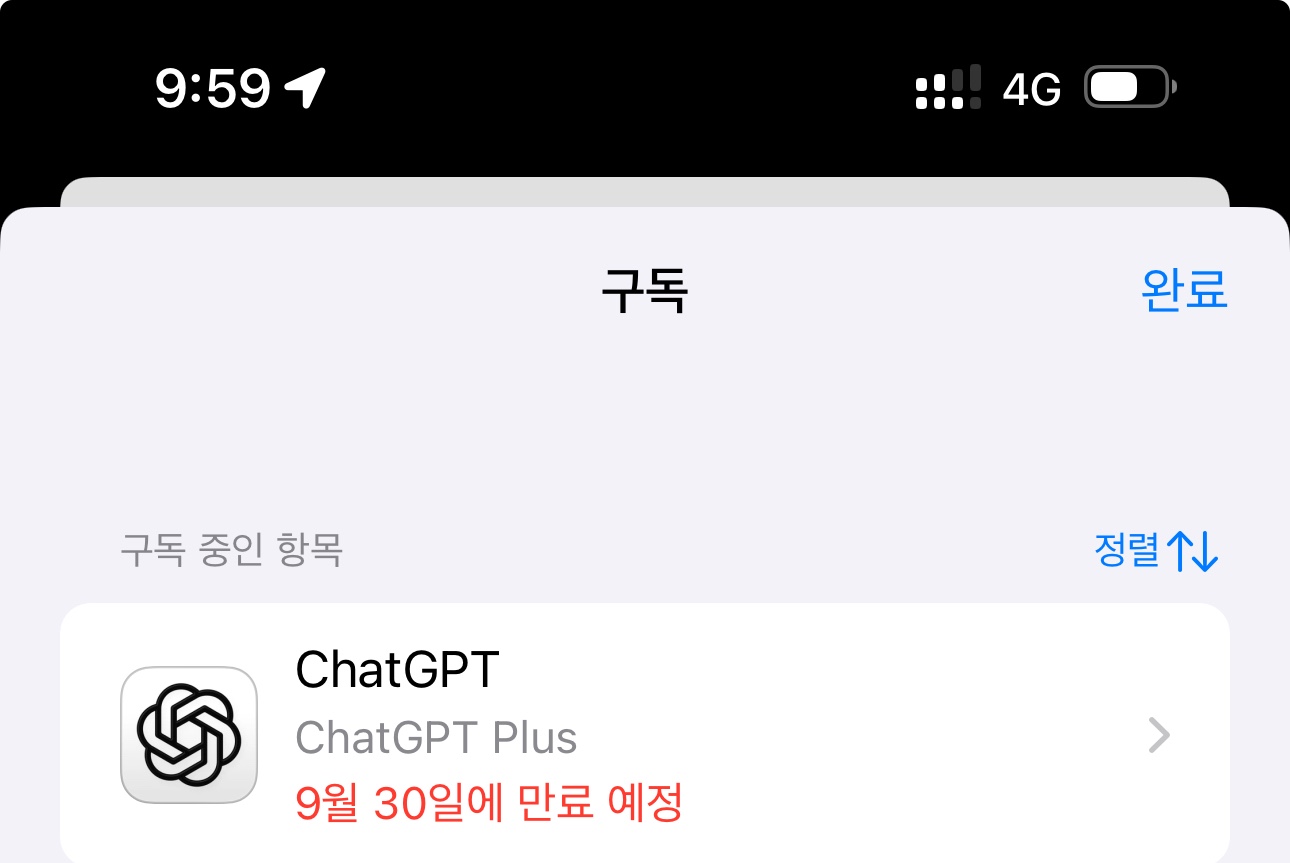Open the ChatGPT Plus subscription row
1290x863 pixels.
click(644, 736)
